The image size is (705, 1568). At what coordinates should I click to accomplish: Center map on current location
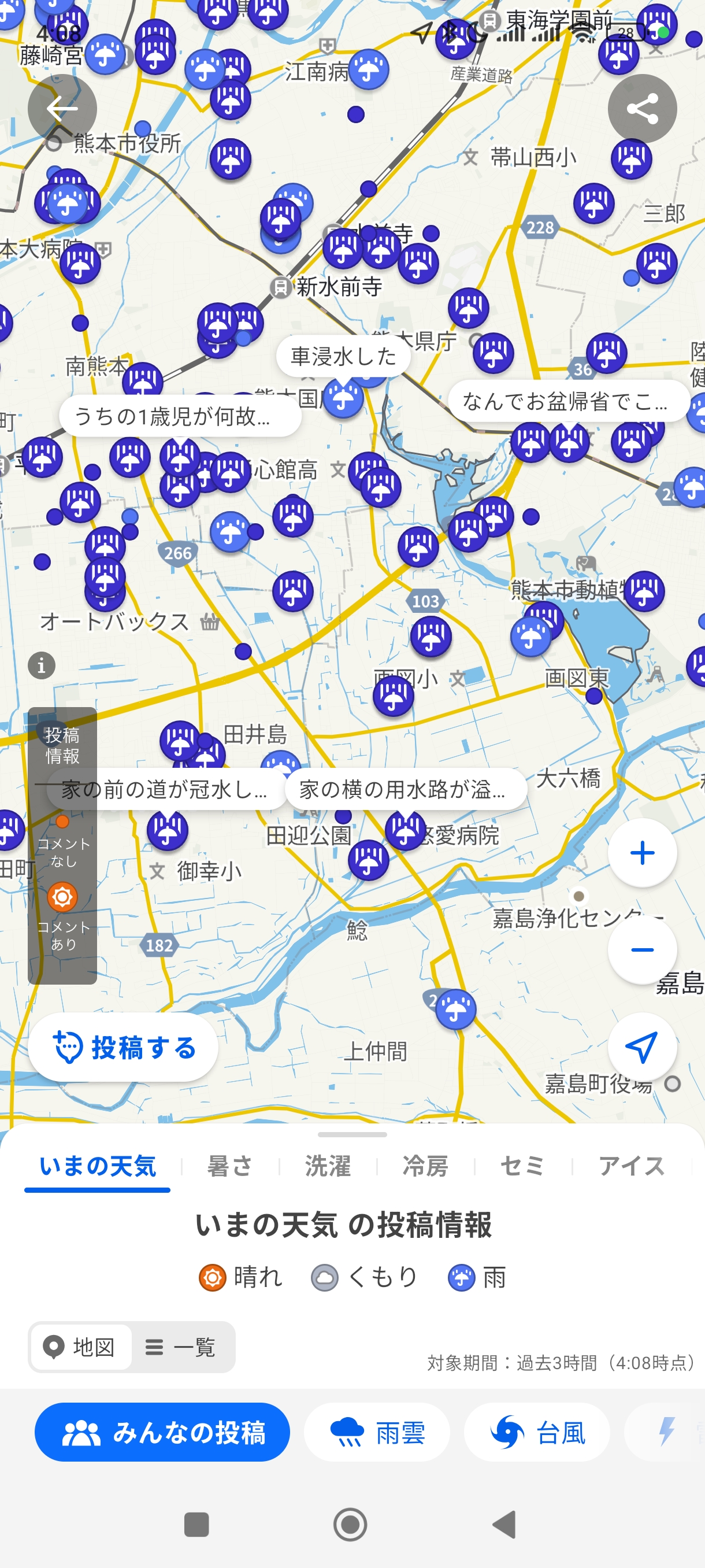tap(642, 1047)
